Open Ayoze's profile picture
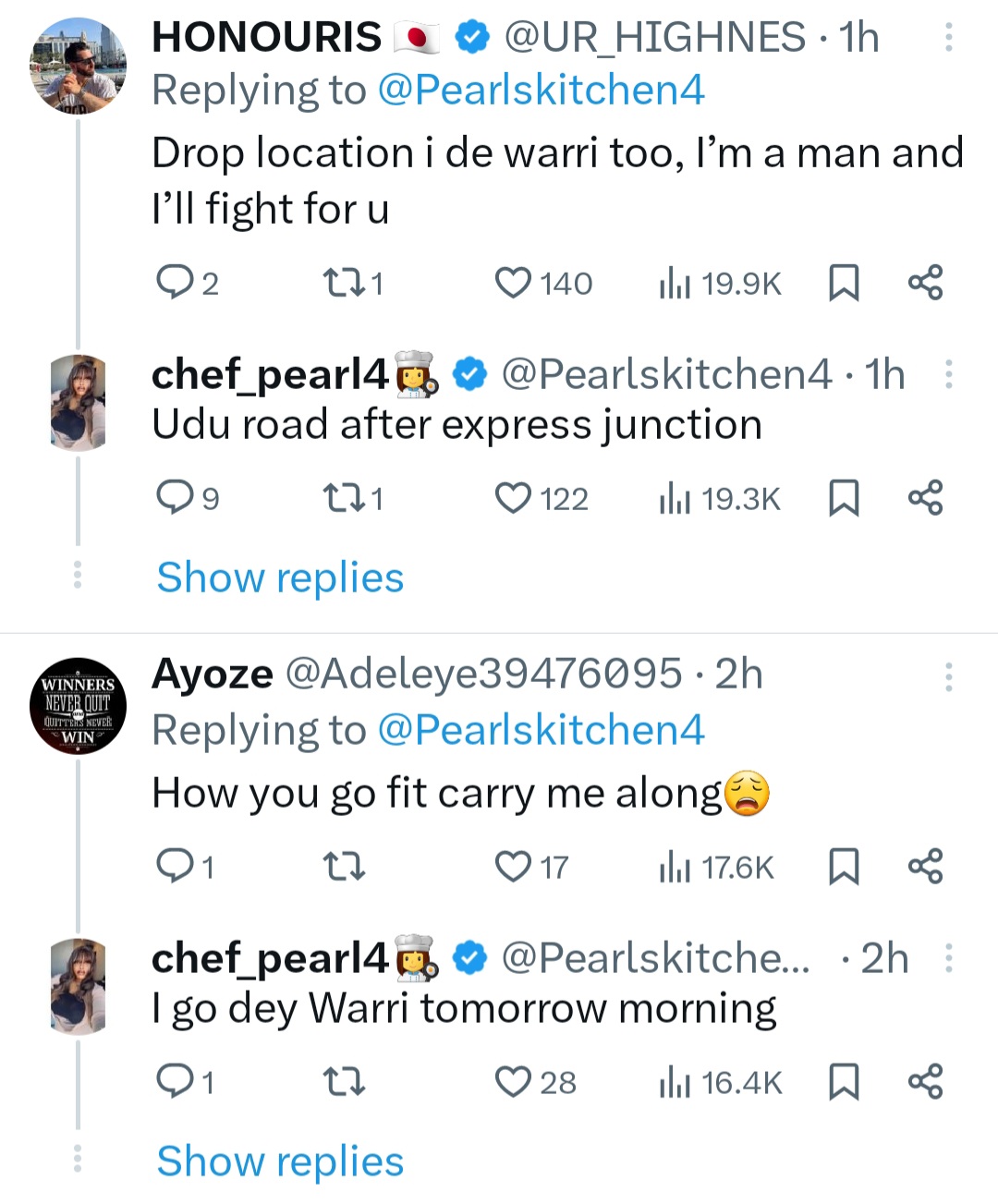 (x=79, y=706)
